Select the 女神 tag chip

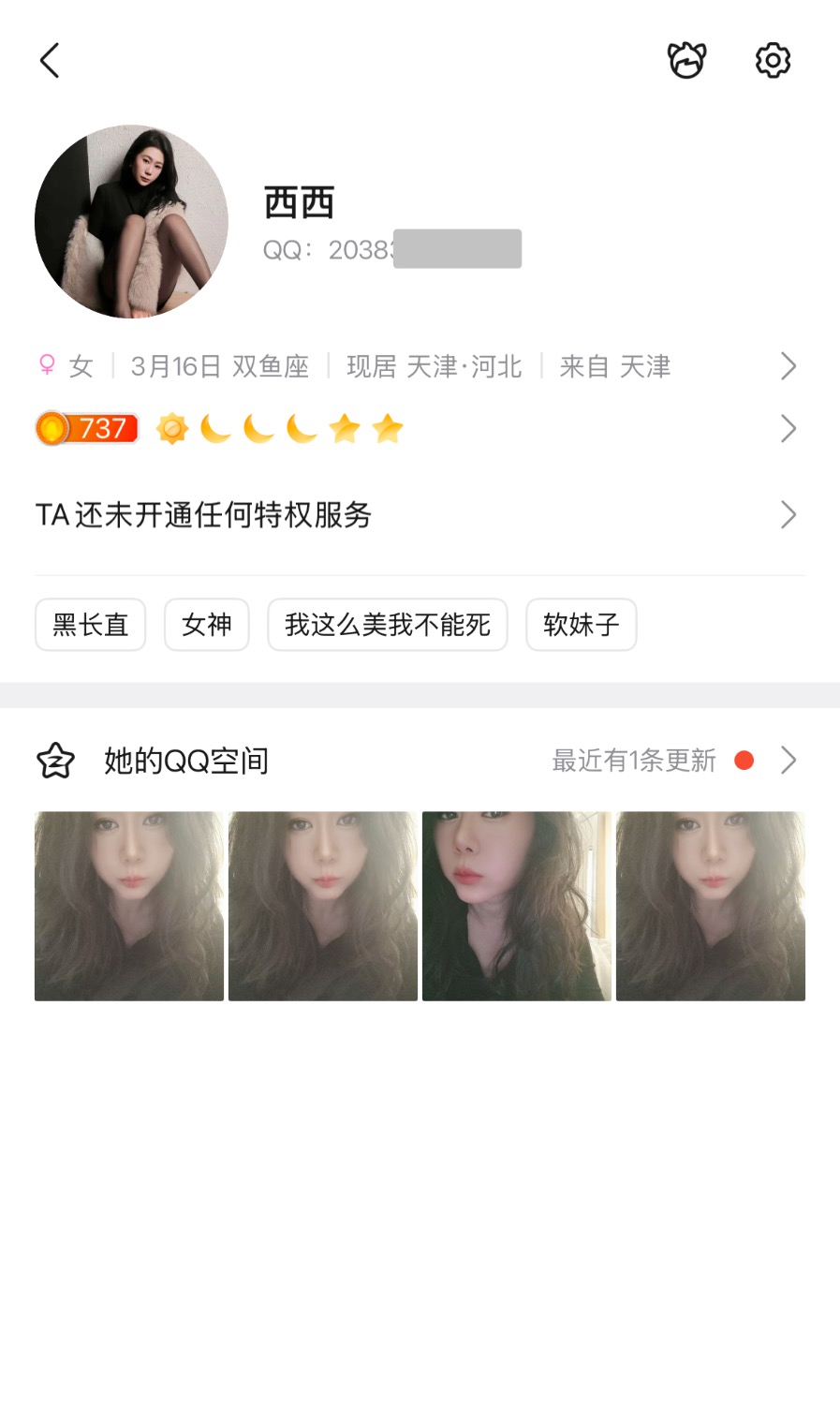[x=206, y=625]
